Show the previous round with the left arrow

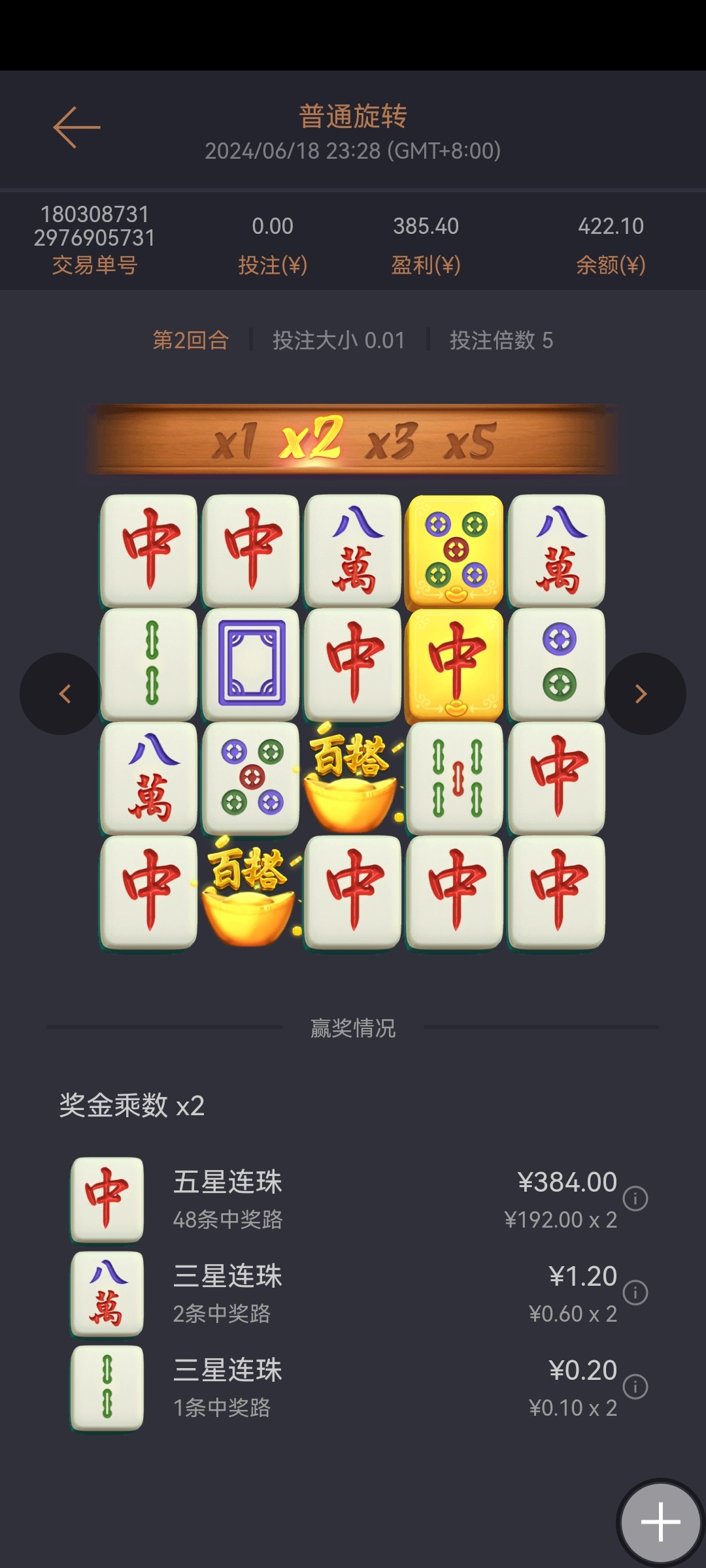pos(62,694)
